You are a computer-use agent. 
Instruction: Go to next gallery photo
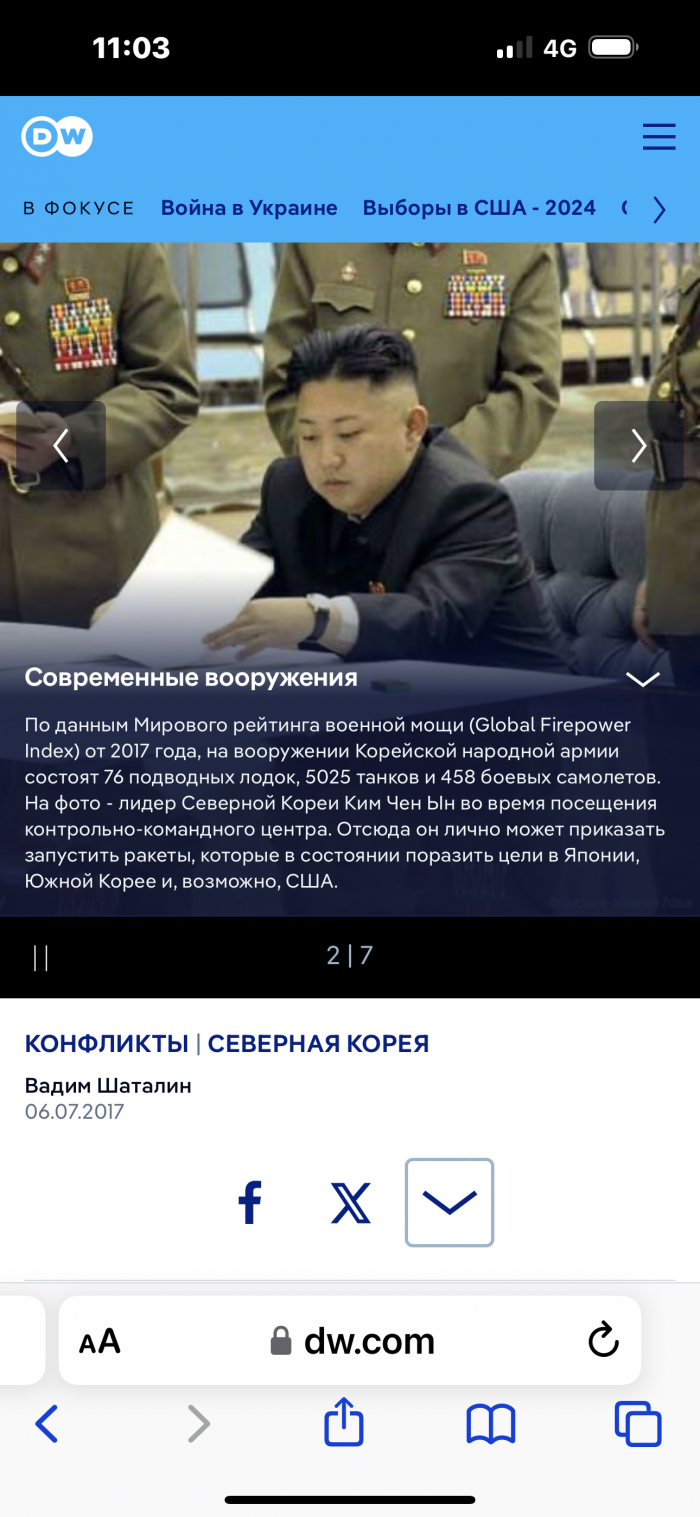click(638, 446)
